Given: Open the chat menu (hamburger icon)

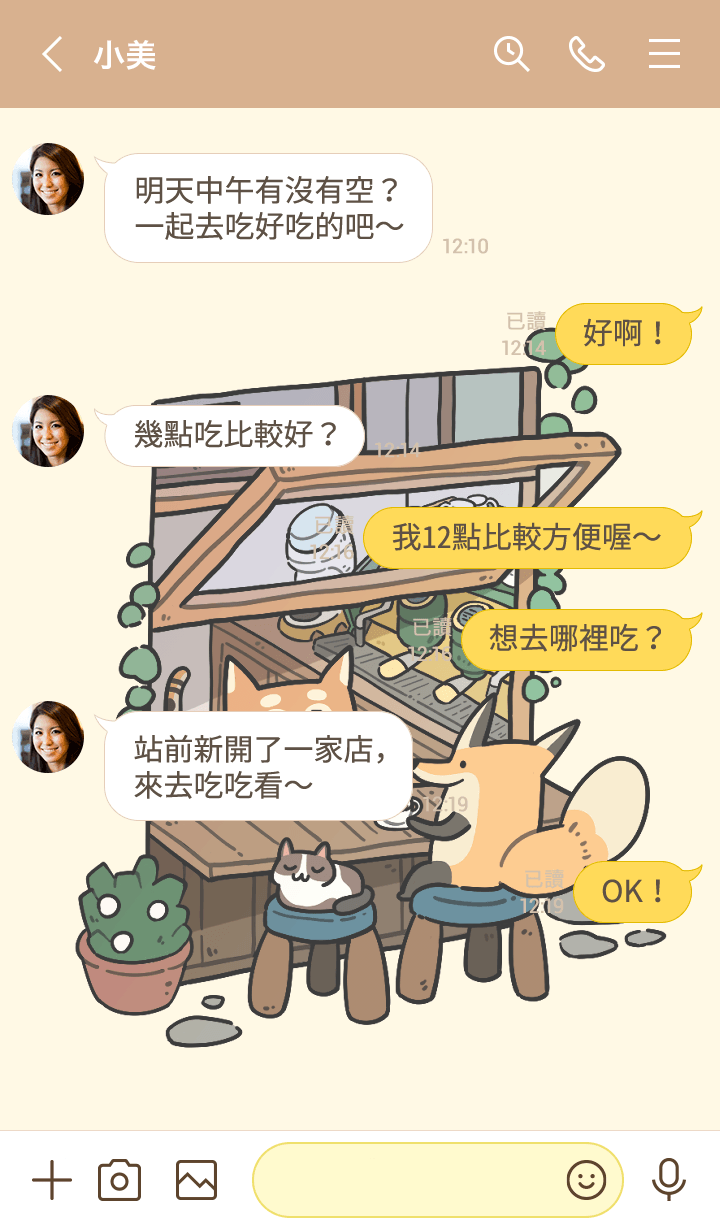Looking at the screenshot, I should pos(664,54).
